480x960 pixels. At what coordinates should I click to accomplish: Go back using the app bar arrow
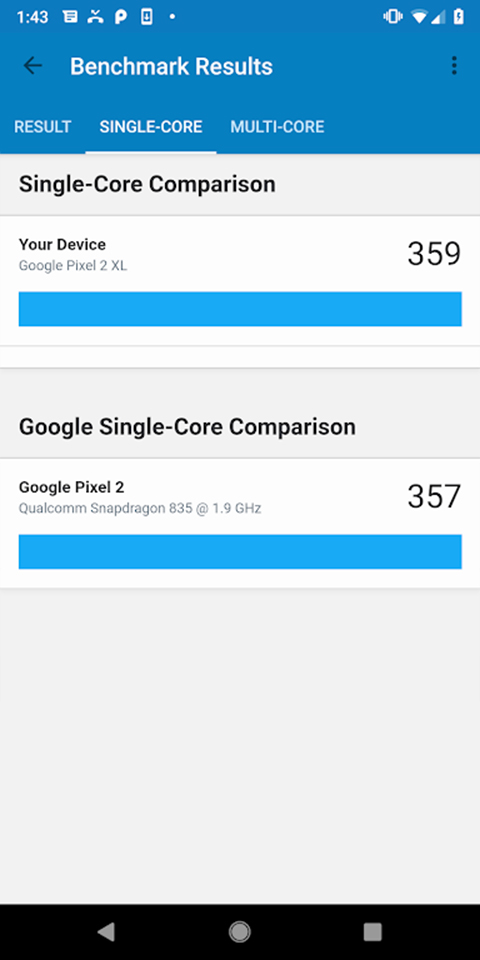32,66
